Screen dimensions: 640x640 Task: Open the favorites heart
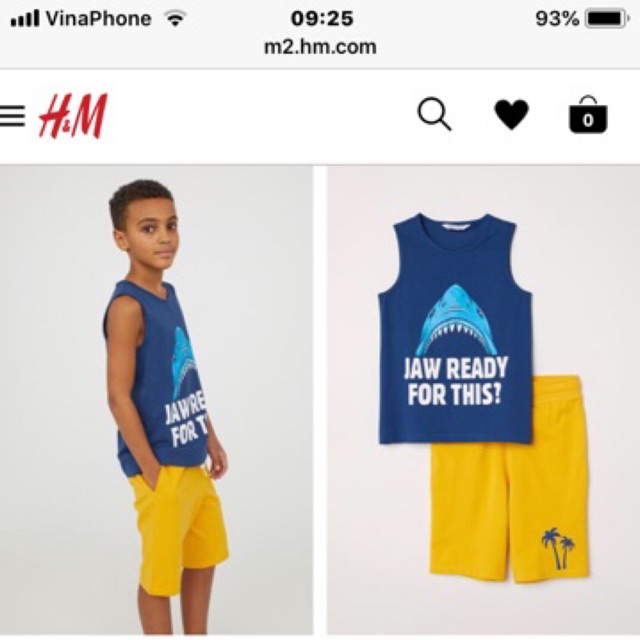(x=511, y=116)
